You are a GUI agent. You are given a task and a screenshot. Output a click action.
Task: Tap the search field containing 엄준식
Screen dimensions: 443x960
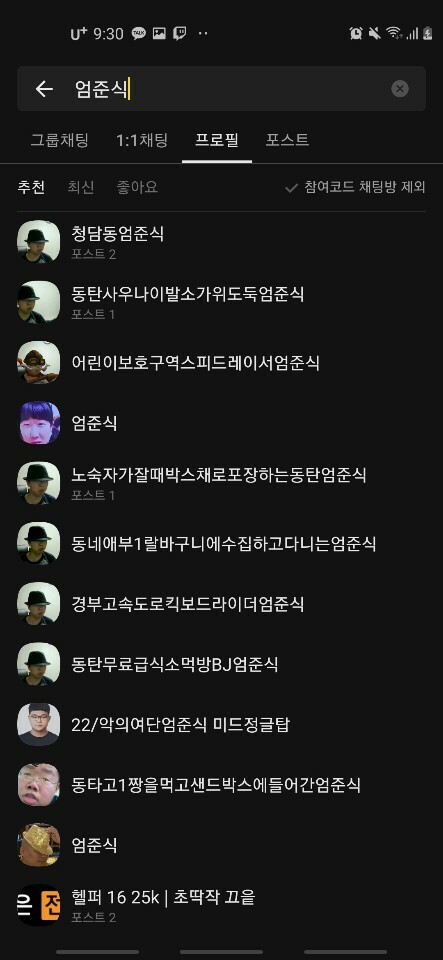tap(222, 89)
